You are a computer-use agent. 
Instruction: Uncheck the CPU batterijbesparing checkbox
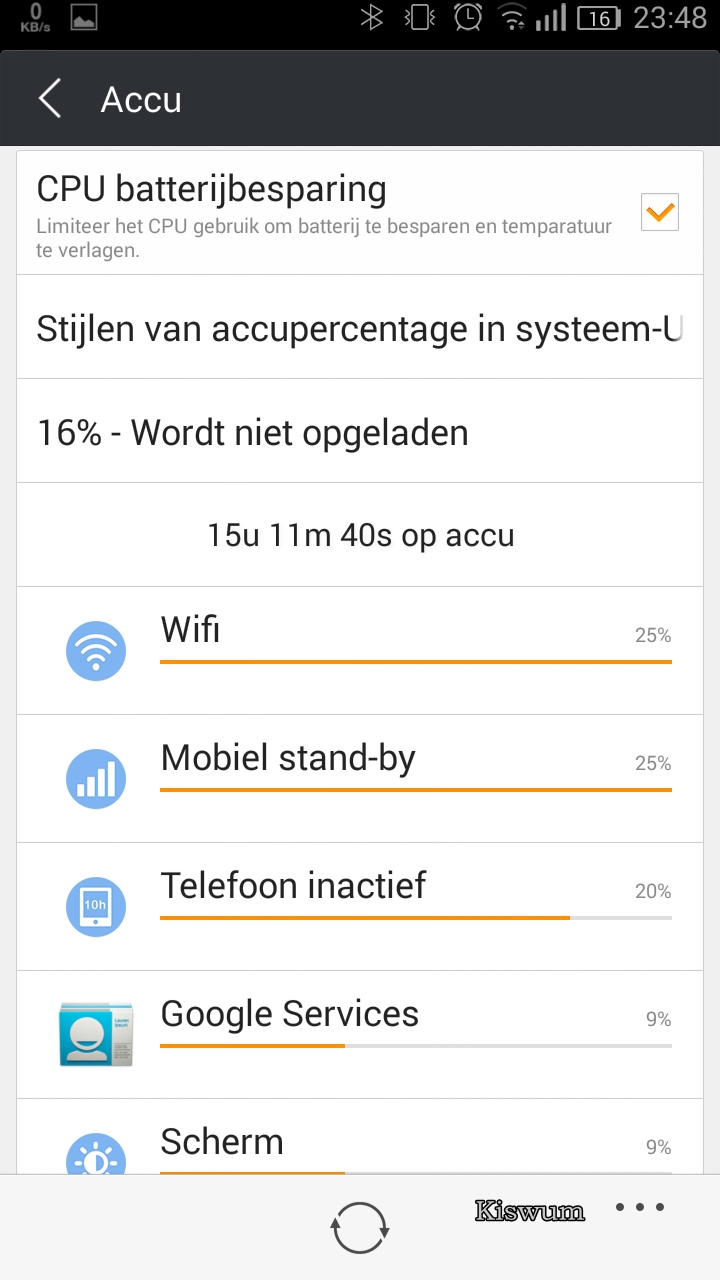coord(660,212)
